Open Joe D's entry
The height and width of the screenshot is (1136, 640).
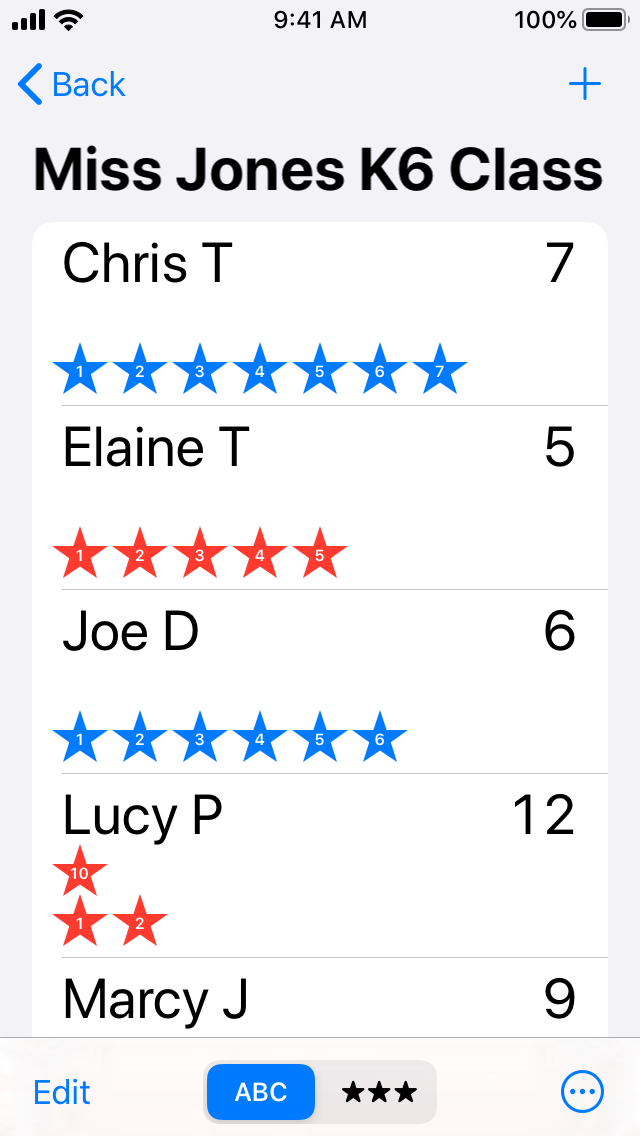[x=320, y=682]
